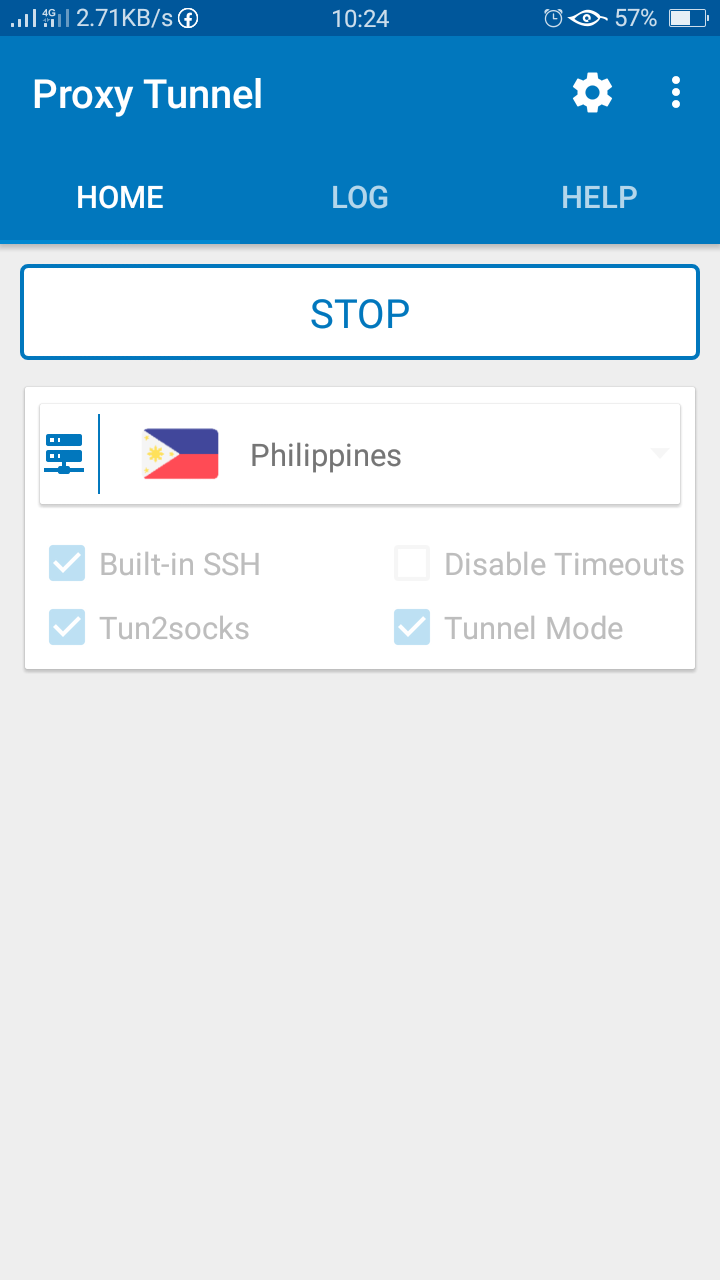Select the HOME tab
The width and height of the screenshot is (720, 1280).
click(120, 197)
